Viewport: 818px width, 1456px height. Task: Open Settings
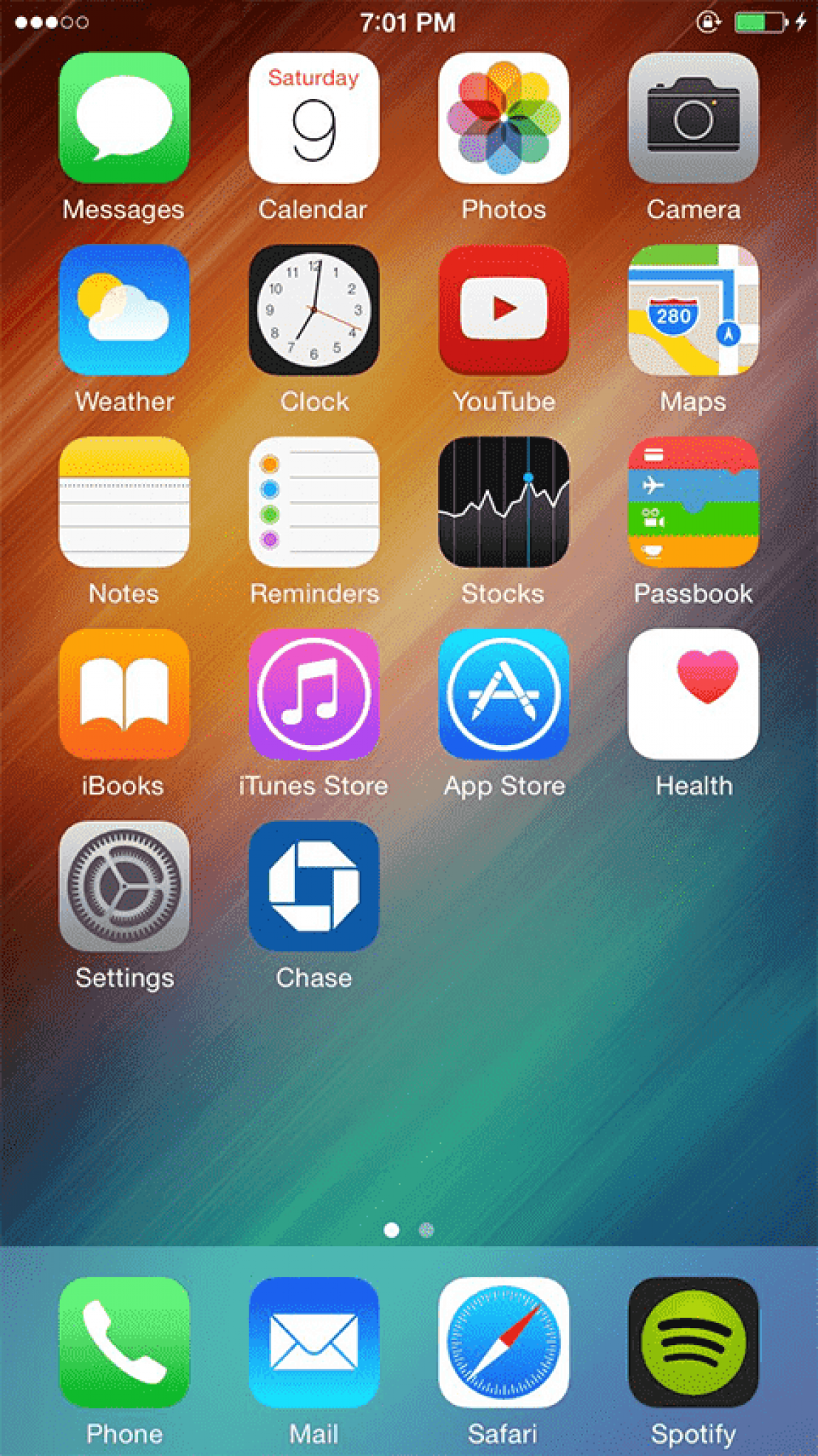tap(124, 886)
